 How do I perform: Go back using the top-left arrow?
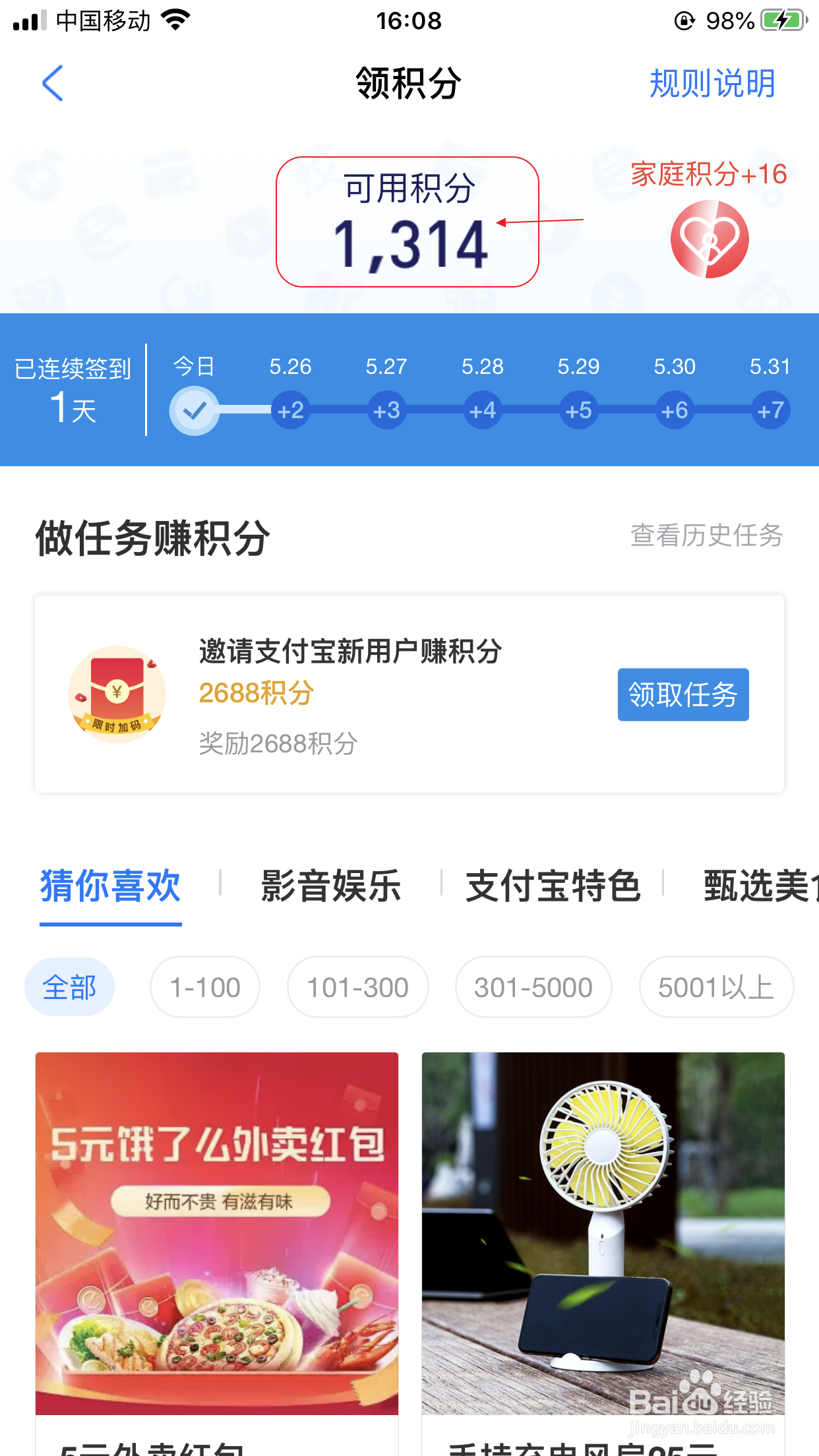click(53, 83)
